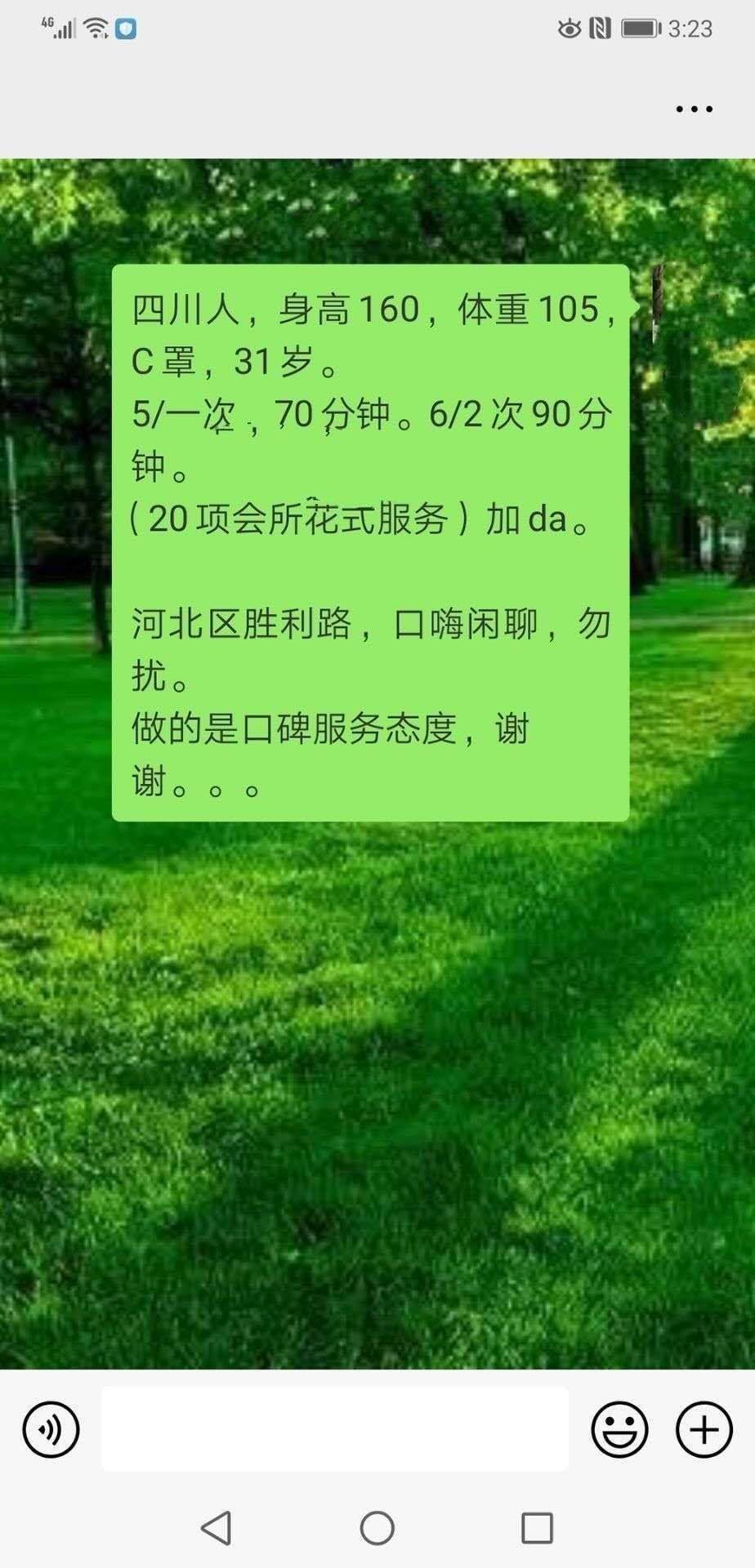755x1568 pixels.
Task: Switch to voice message input
Action: tap(51, 1429)
